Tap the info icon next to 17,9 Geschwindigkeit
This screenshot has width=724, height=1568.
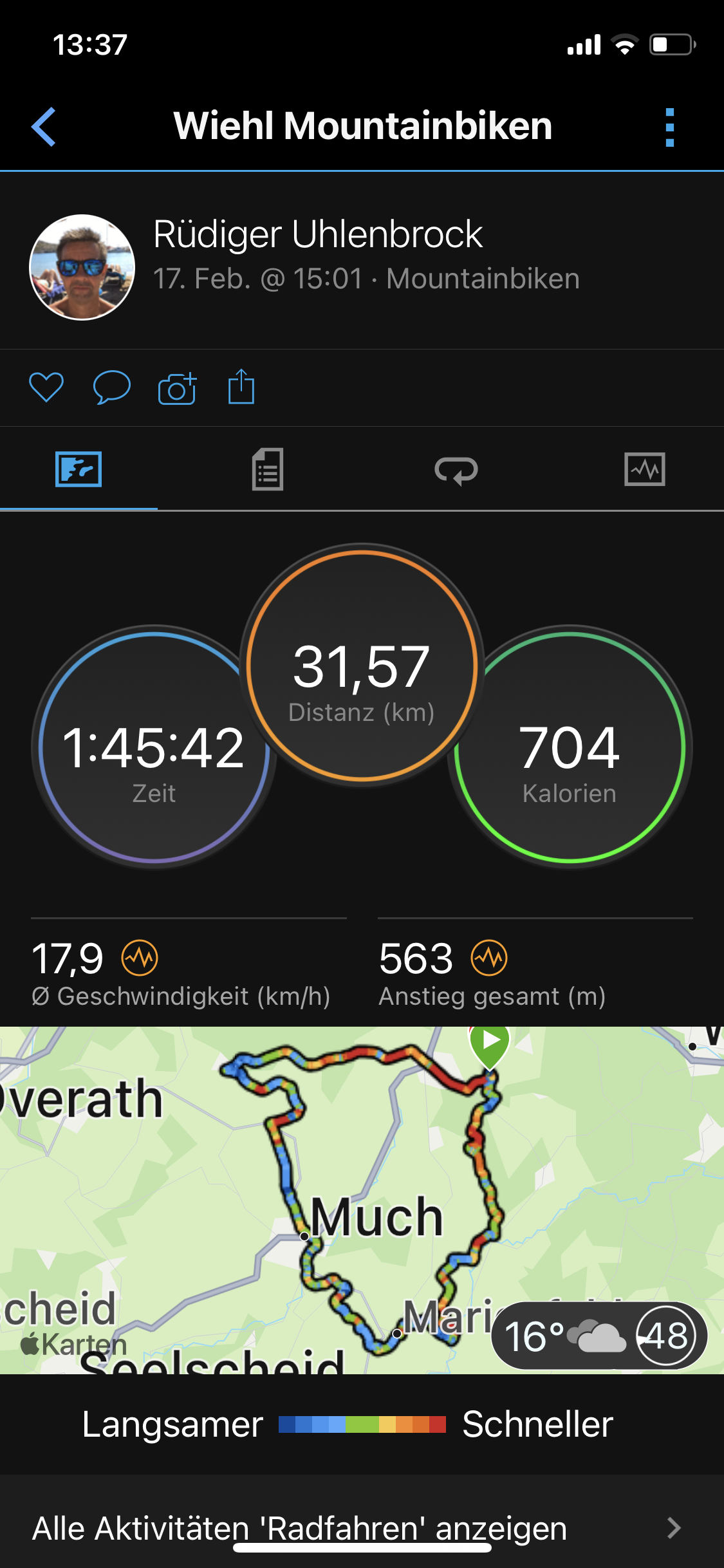point(140,958)
